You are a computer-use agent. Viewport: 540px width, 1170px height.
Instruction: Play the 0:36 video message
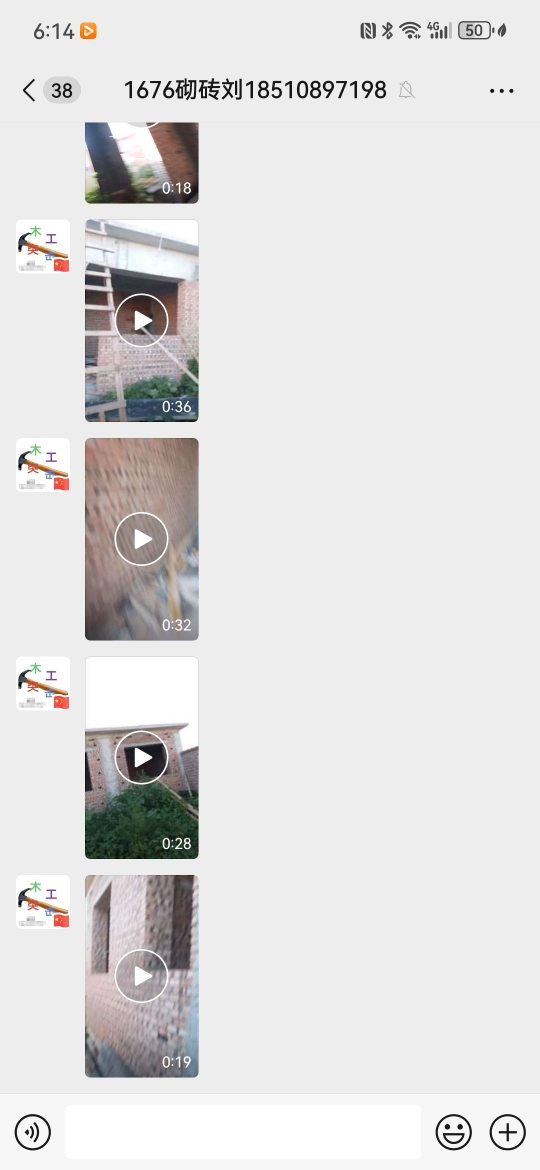[142, 320]
